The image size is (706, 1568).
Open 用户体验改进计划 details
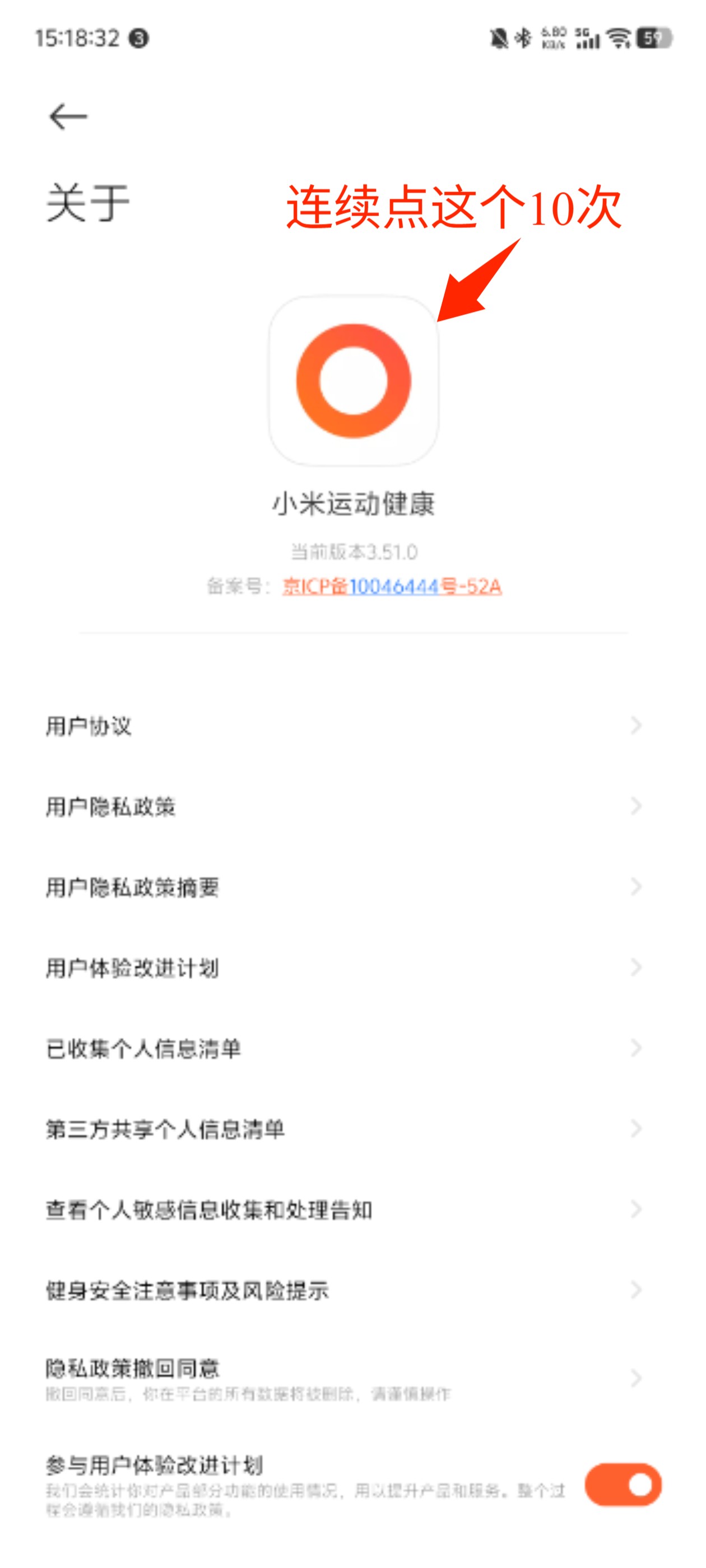click(341, 968)
